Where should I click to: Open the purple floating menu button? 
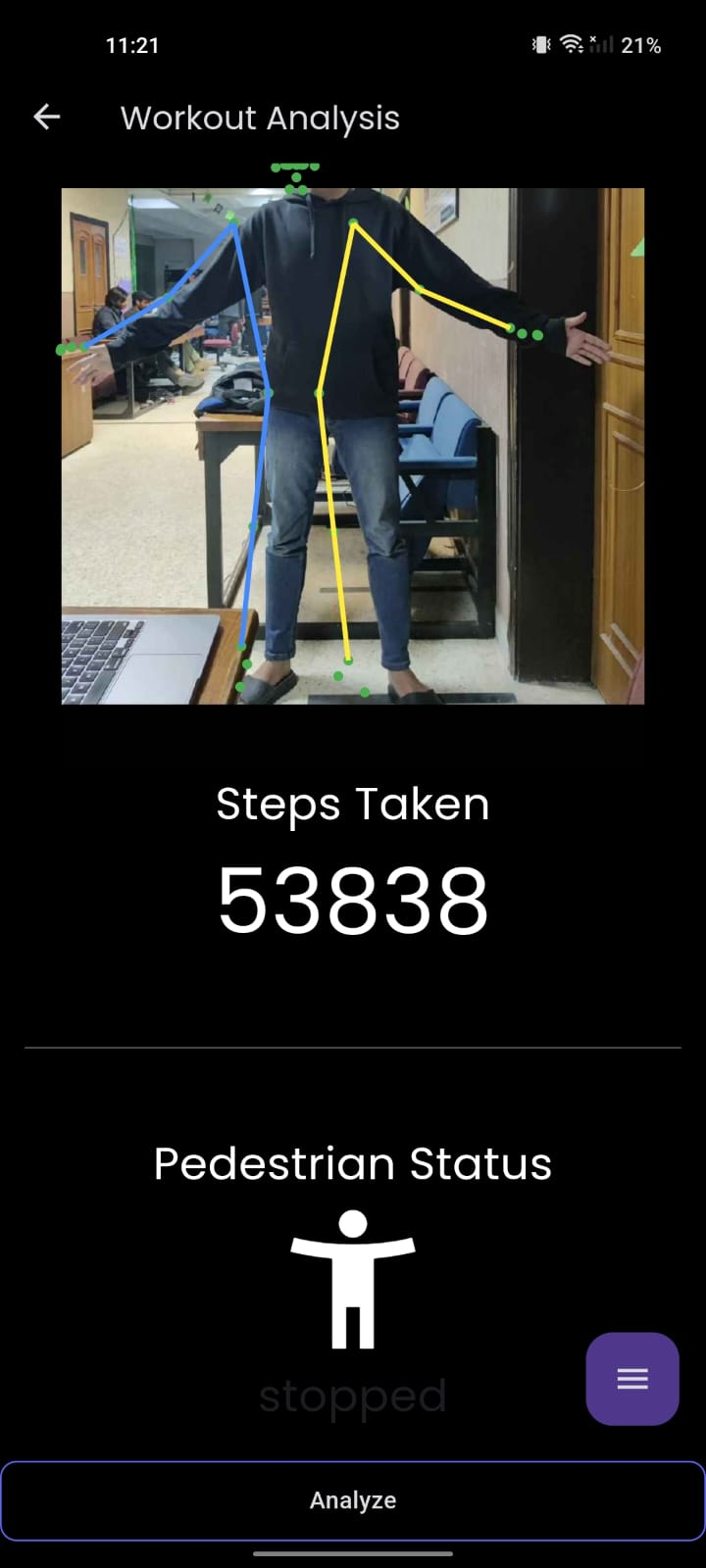coord(632,1378)
